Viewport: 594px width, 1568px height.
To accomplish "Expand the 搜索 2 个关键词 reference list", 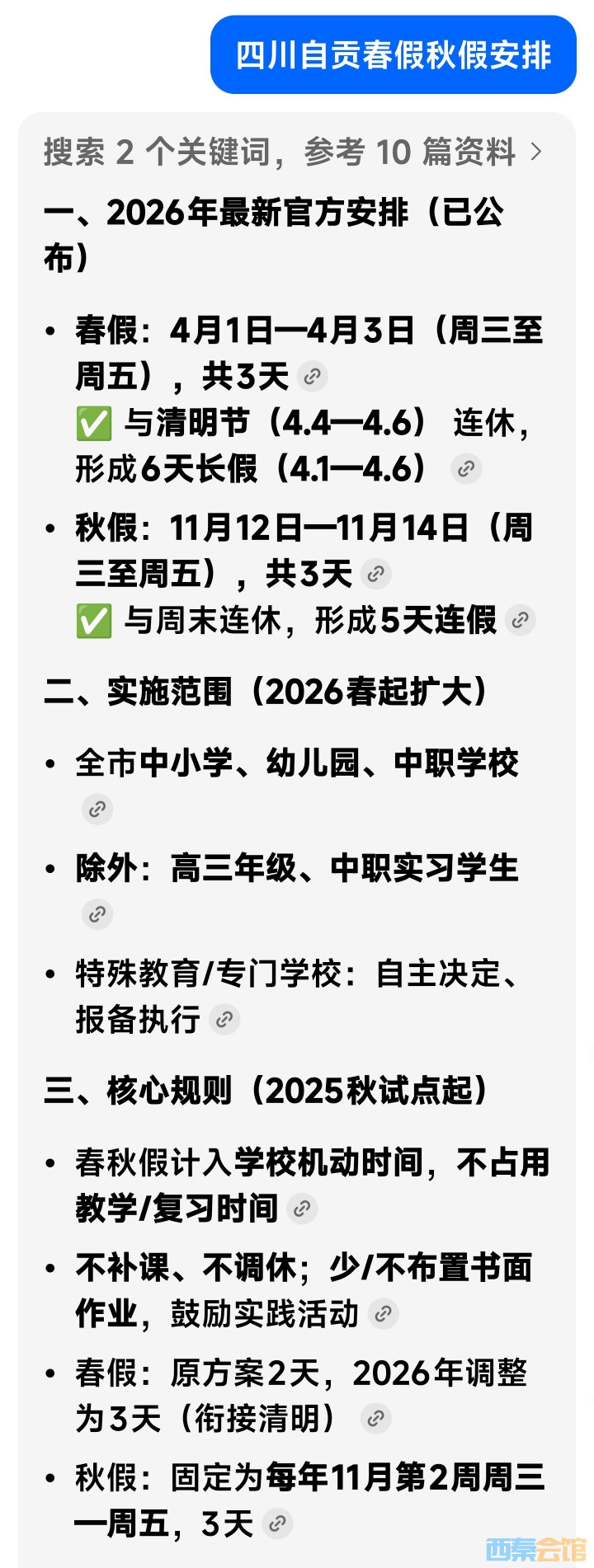I will [x=292, y=153].
